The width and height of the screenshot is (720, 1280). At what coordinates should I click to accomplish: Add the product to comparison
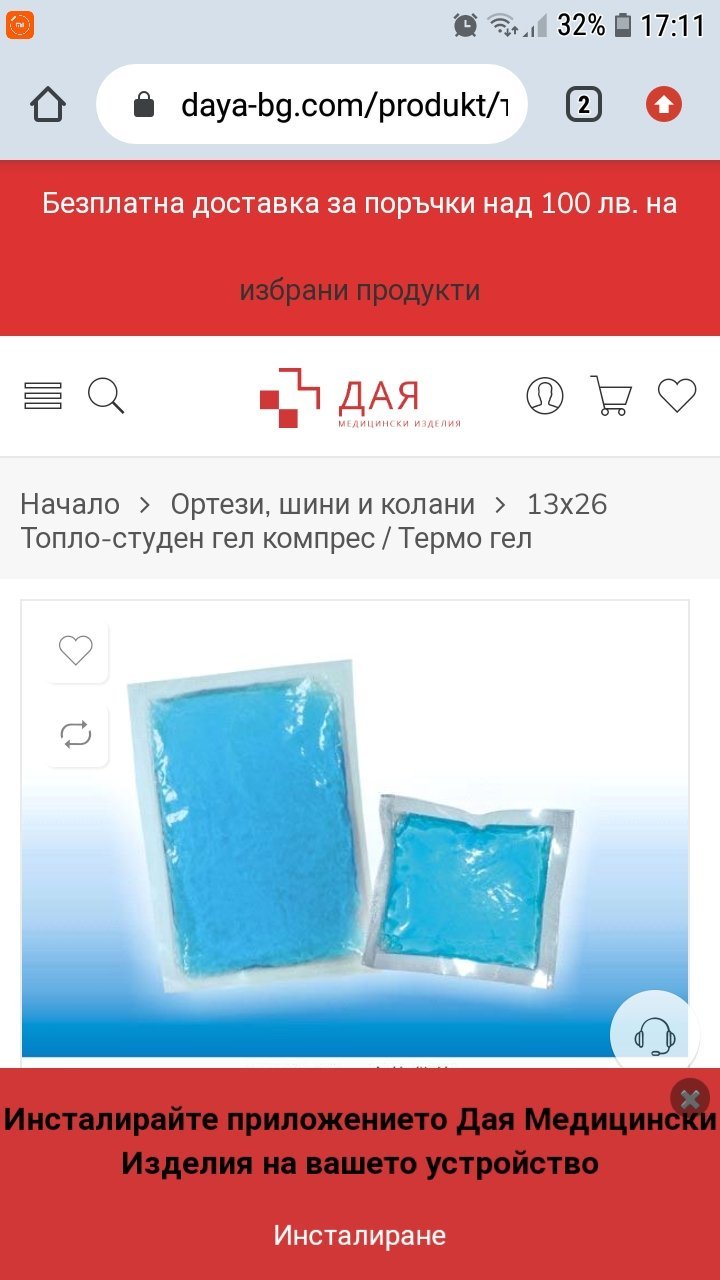pyautogui.click(x=76, y=735)
